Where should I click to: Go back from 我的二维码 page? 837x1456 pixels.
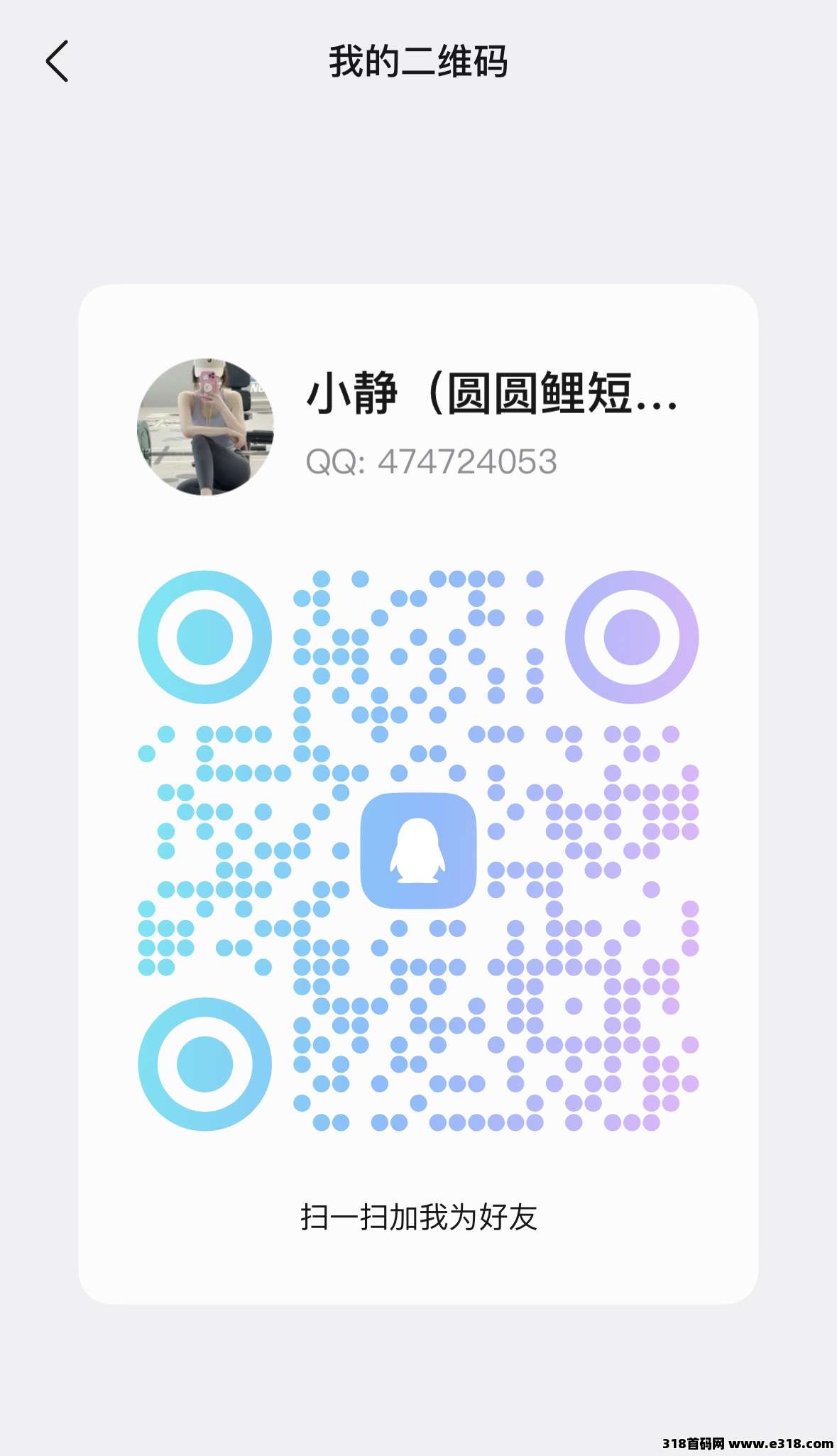coord(58,61)
